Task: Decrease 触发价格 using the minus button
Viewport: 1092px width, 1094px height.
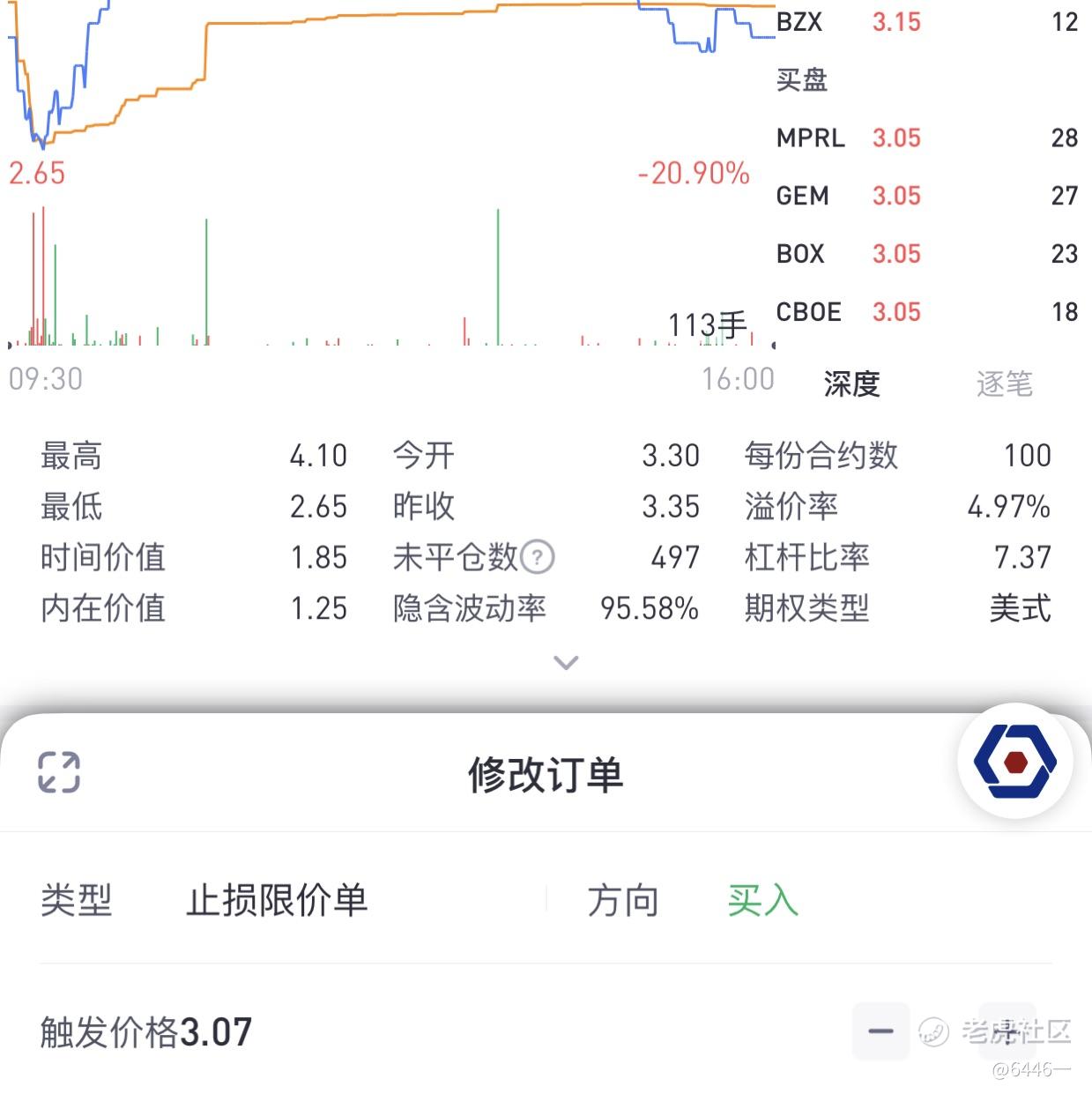Action: click(x=880, y=1031)
